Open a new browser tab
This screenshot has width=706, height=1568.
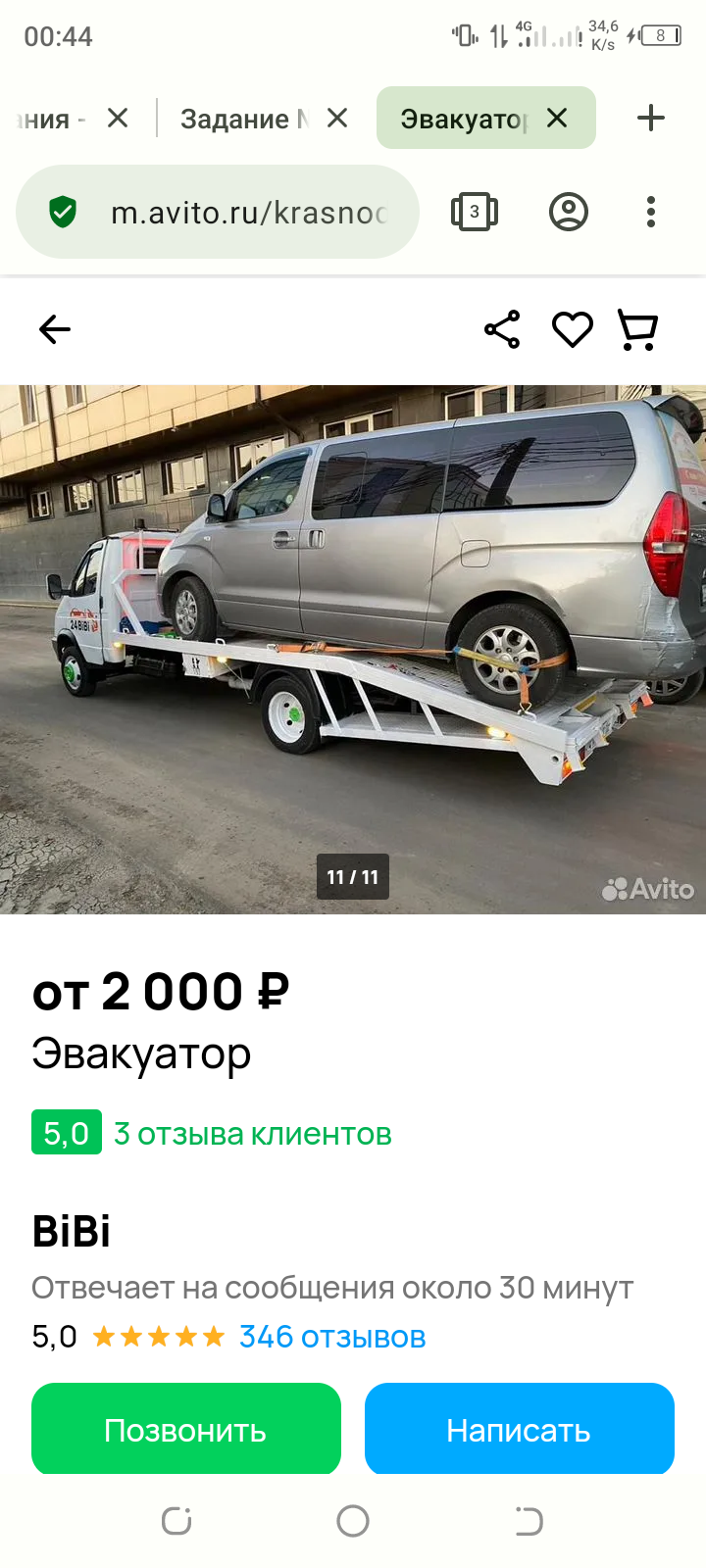[x=651, y=119]
